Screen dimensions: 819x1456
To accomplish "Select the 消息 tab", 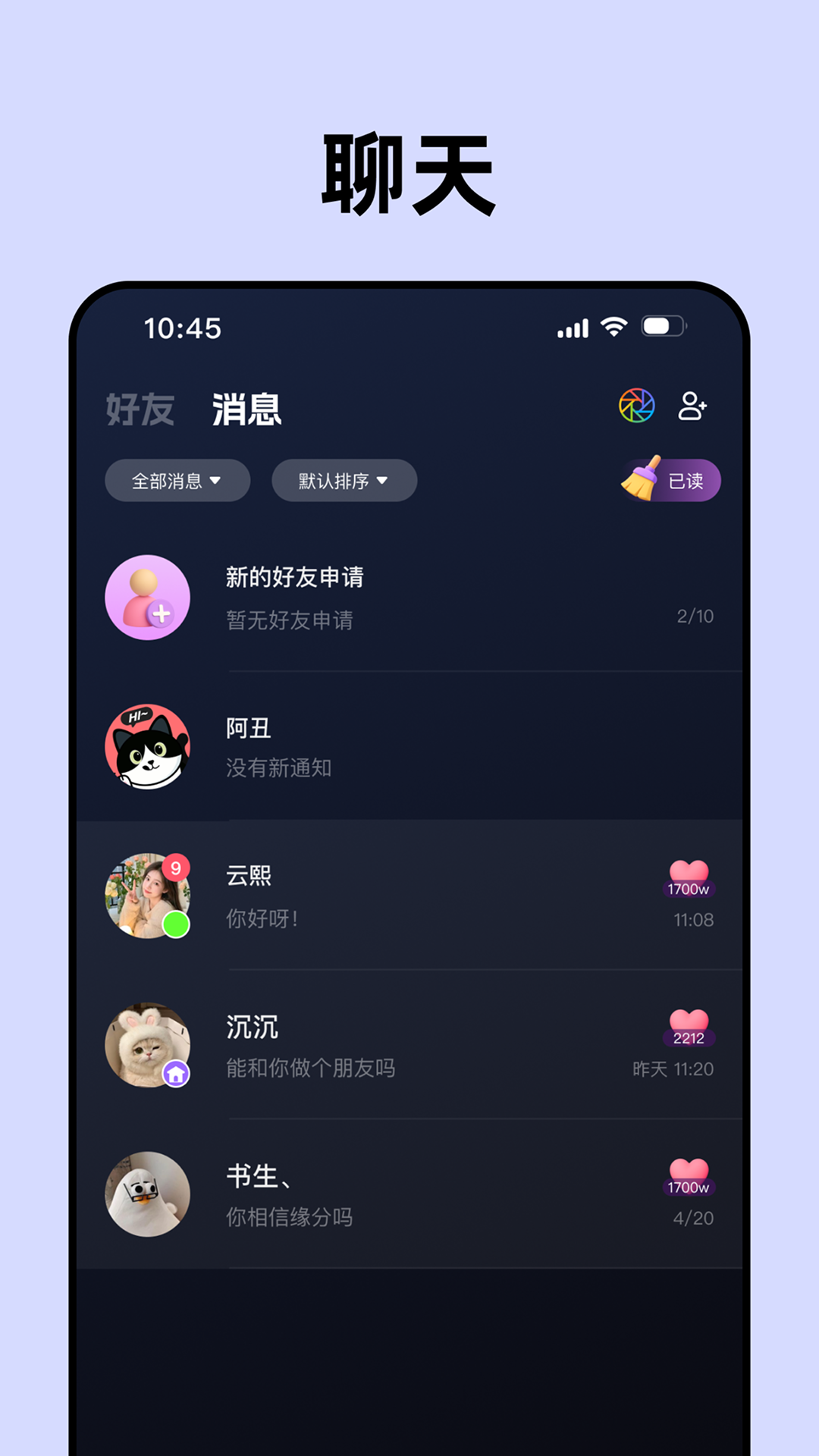I will coord(246,409).
